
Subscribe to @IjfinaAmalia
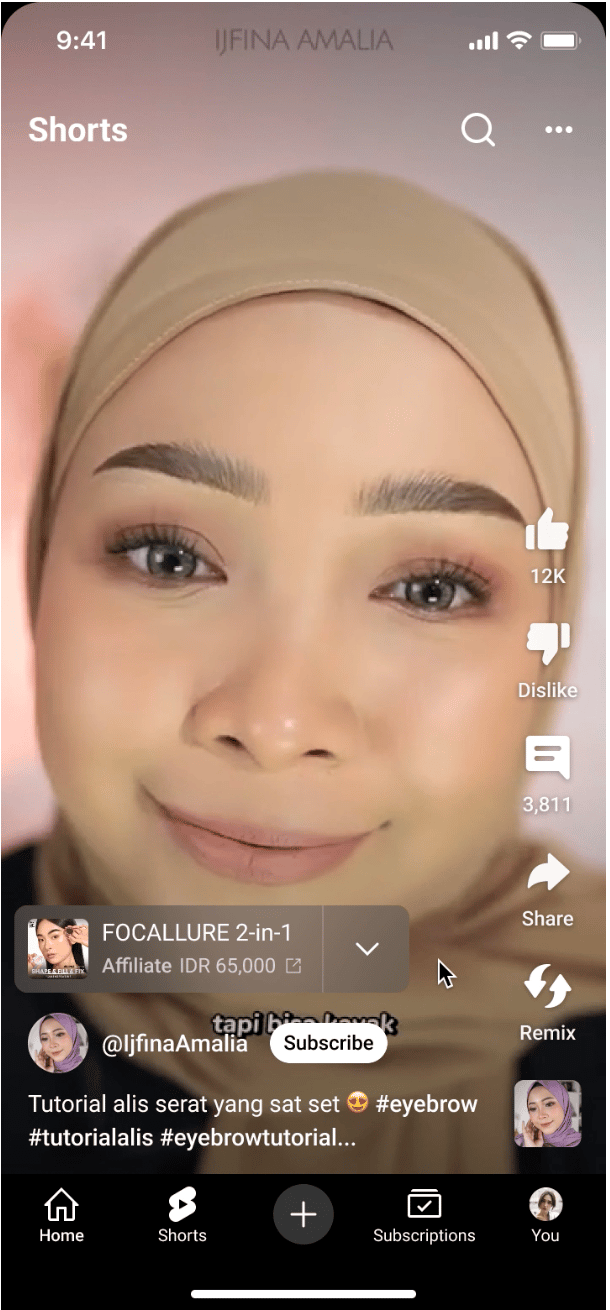point(328,1043)
